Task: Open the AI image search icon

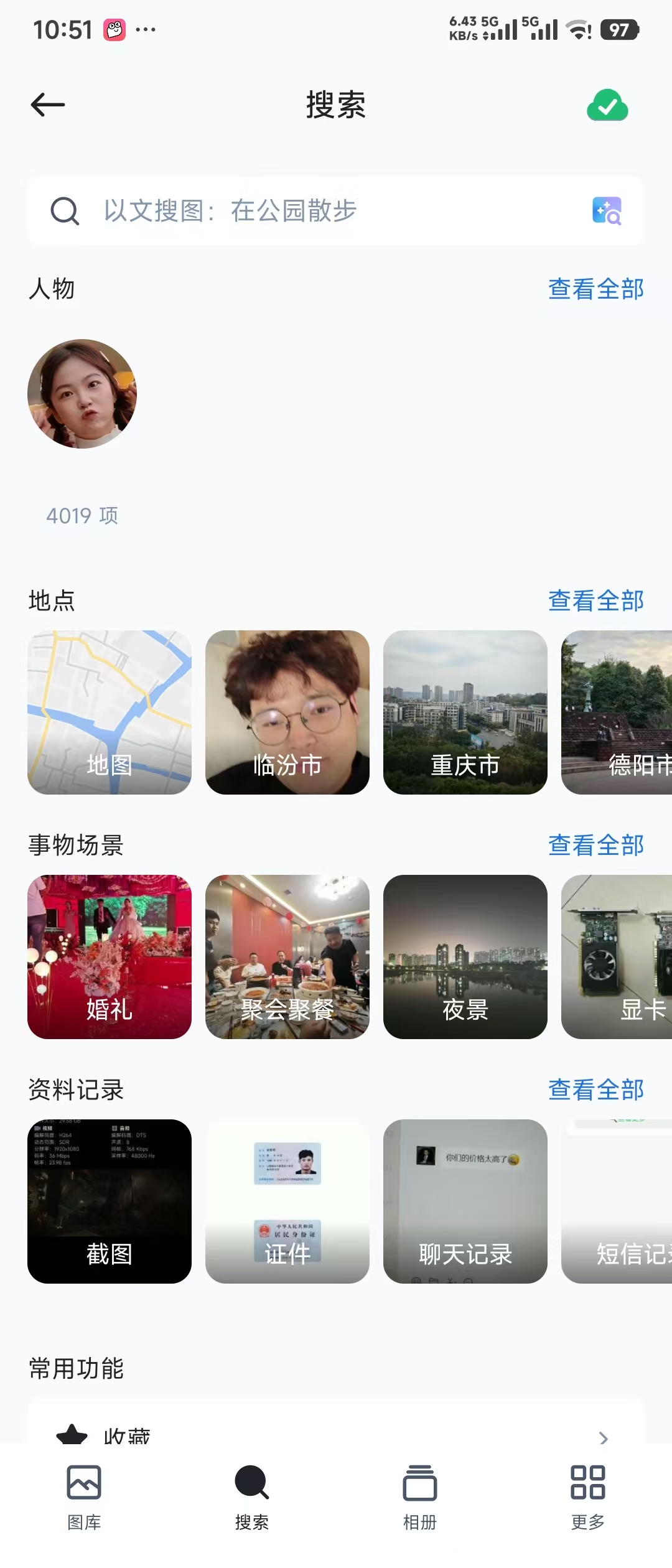Action: [x=607, y=211]
